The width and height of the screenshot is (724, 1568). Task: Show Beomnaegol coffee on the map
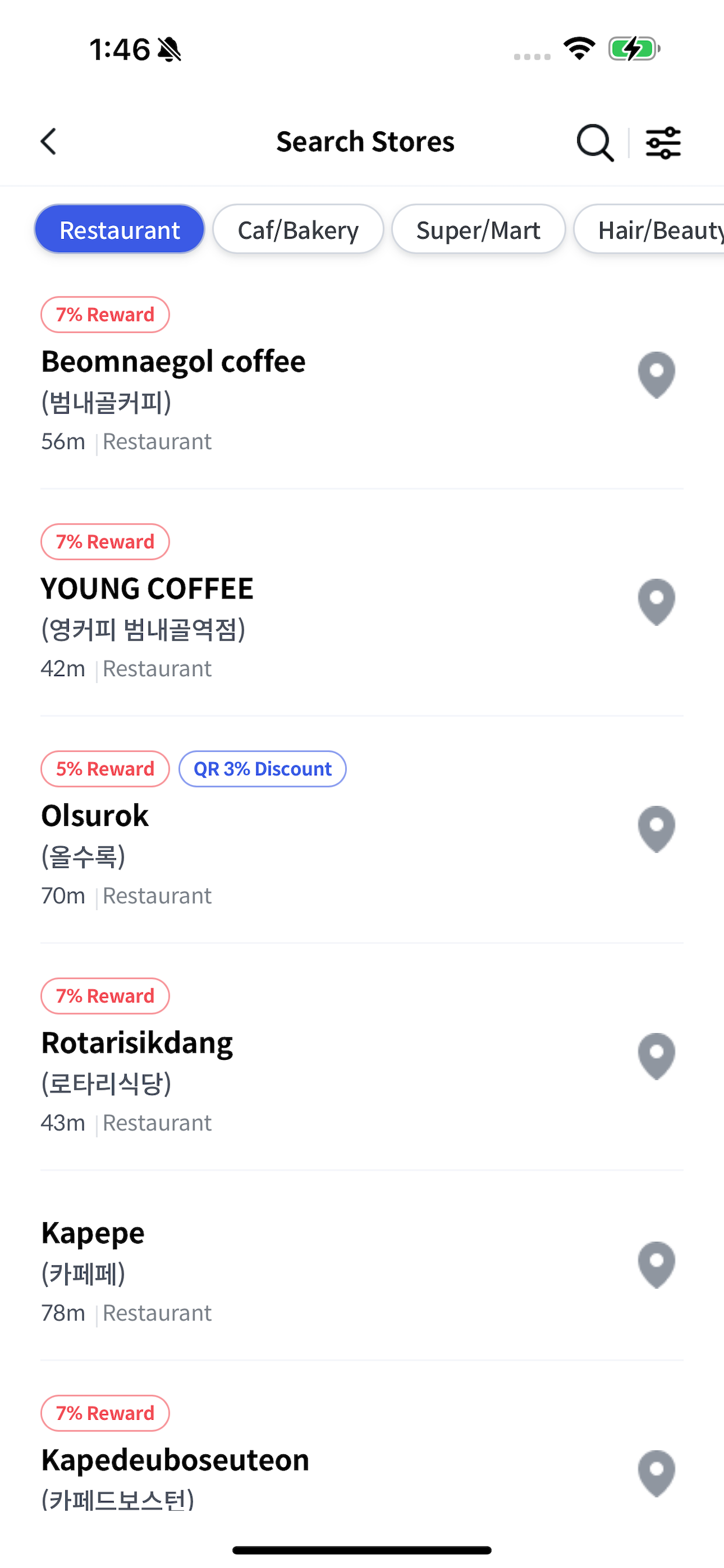coord(656,375)
